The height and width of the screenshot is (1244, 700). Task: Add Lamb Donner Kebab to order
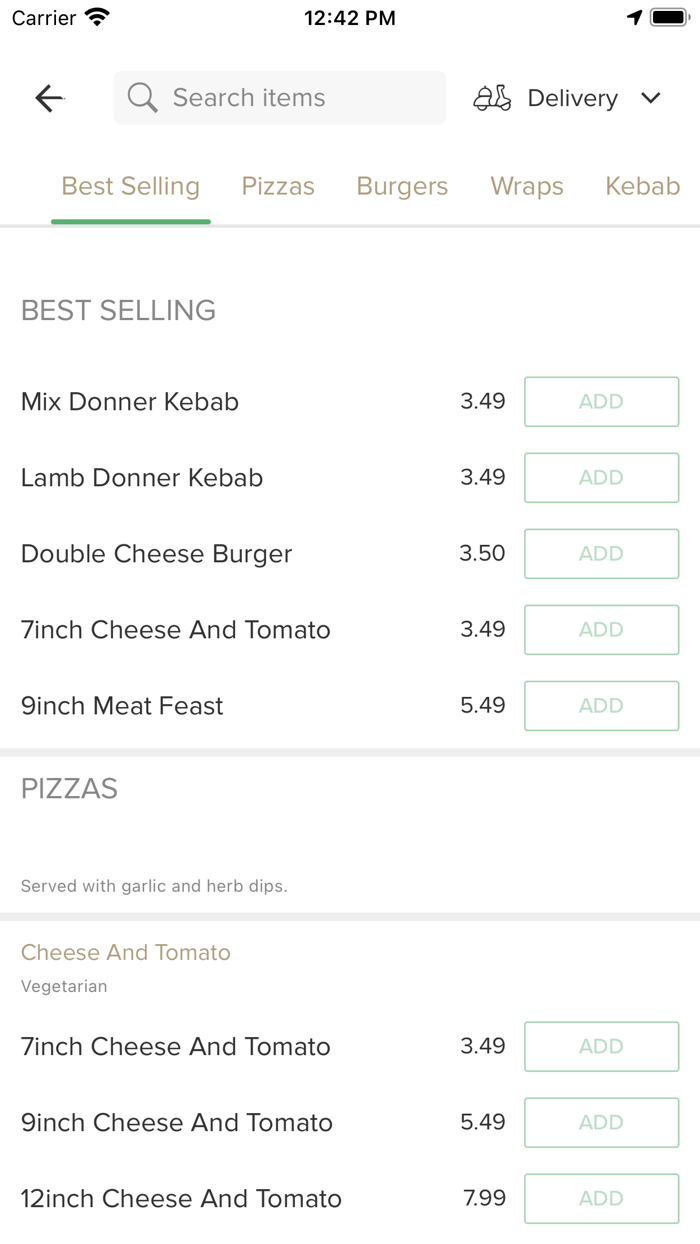[x=601, y=478]
